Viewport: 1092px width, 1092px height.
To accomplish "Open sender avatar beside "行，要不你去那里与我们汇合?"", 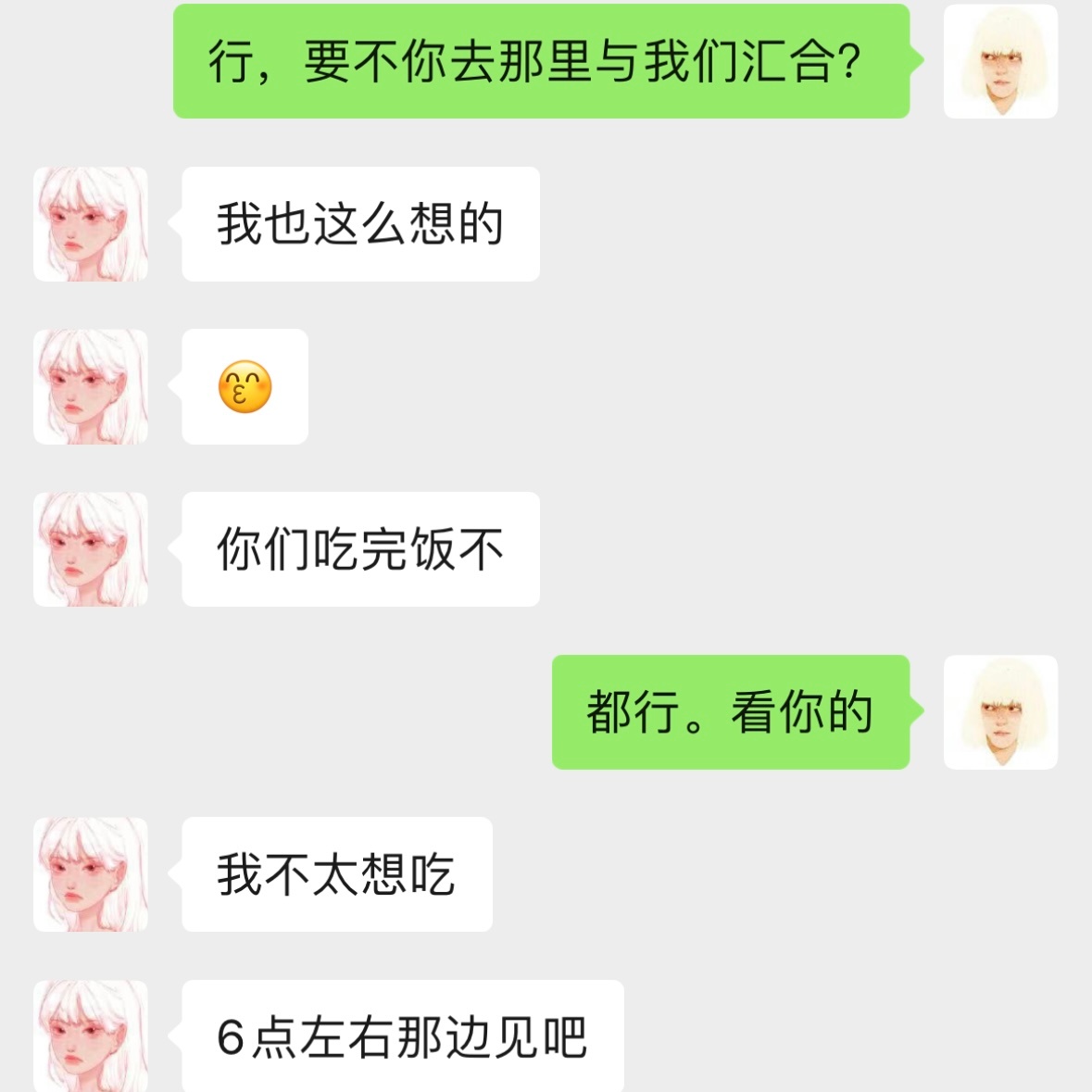I will 1000,61.
